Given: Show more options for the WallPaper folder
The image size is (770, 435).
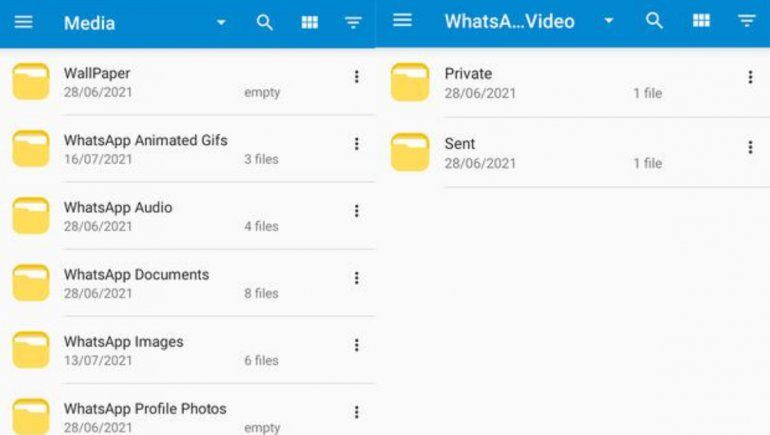Looking at the screenshot, I should (x=356, y=77).
